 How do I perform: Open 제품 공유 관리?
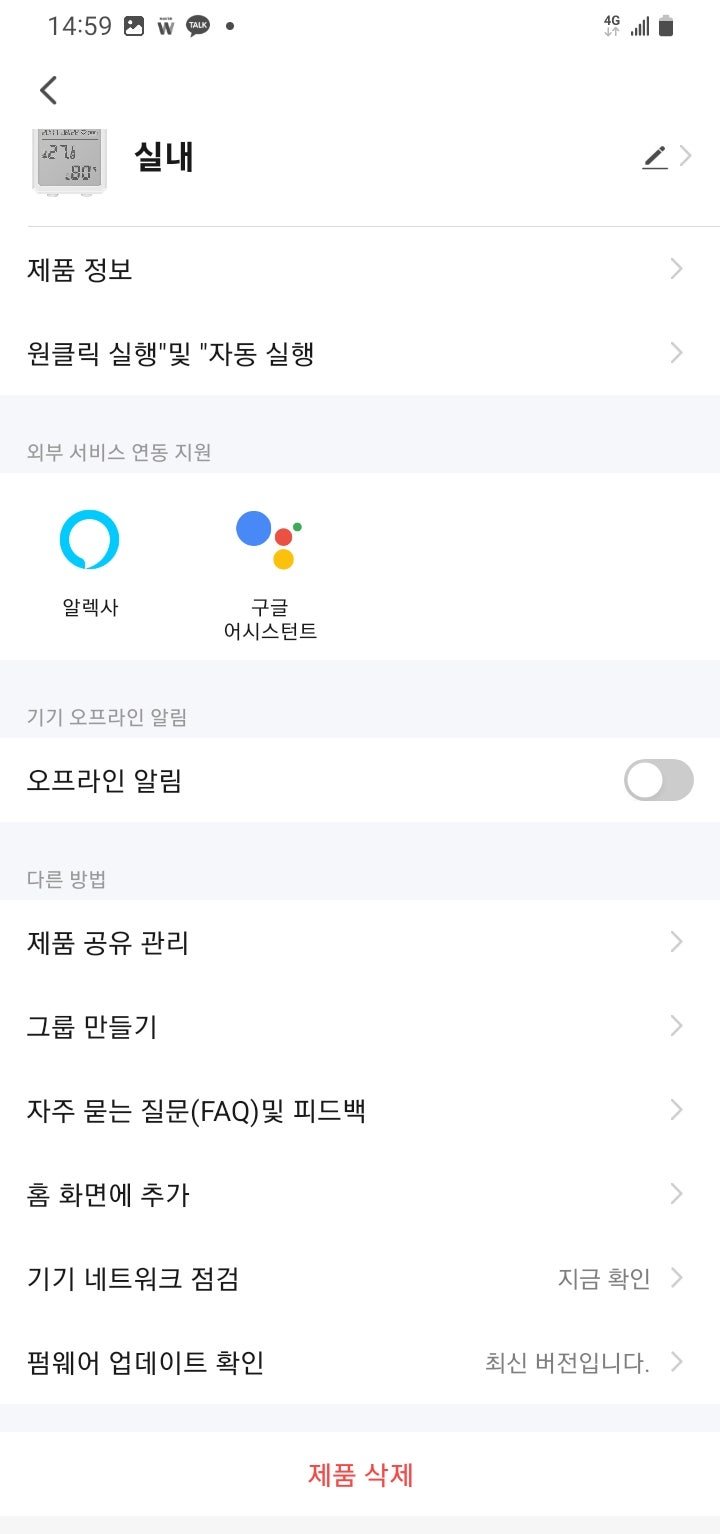tap(360, 942)
